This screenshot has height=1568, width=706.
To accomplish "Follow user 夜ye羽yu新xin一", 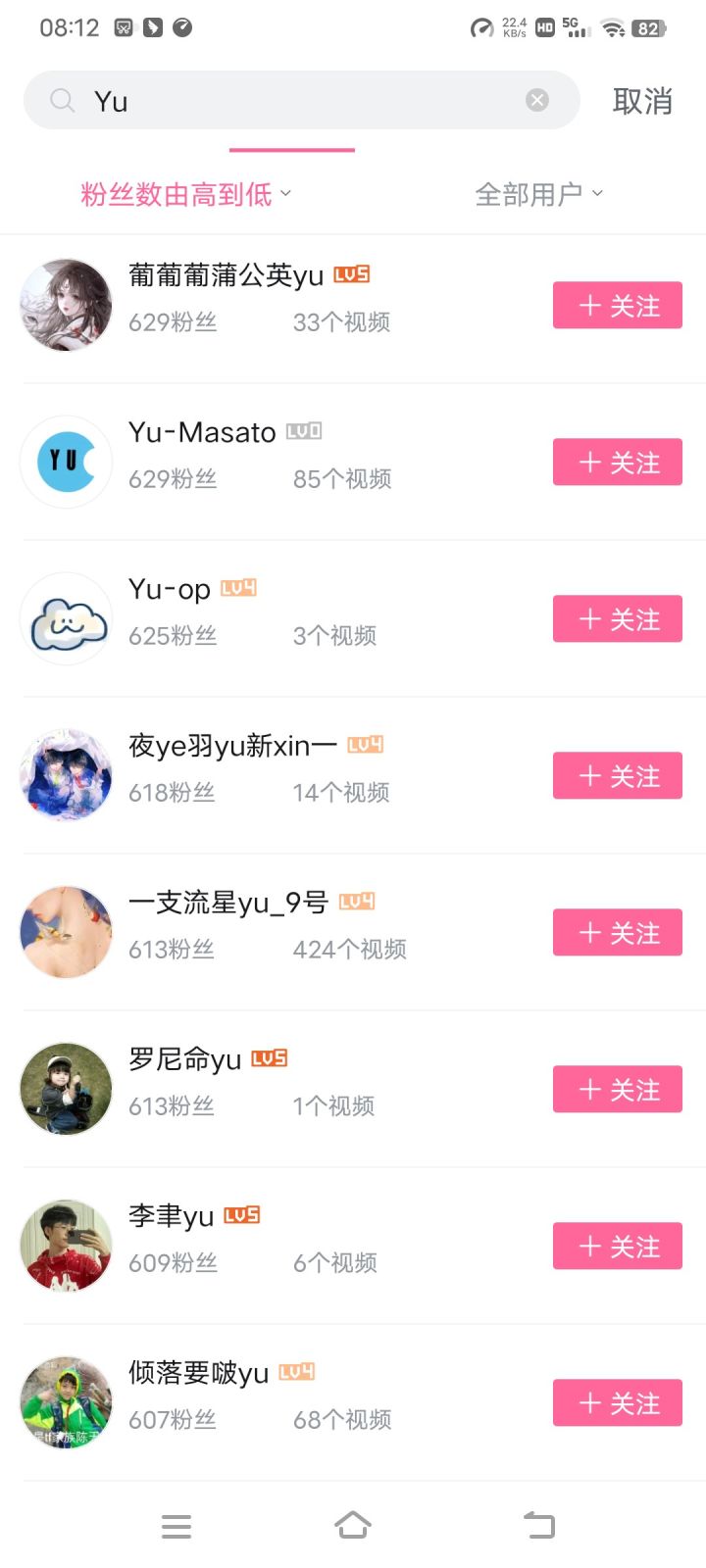I will pyautogui.click(x=617, y=776).
